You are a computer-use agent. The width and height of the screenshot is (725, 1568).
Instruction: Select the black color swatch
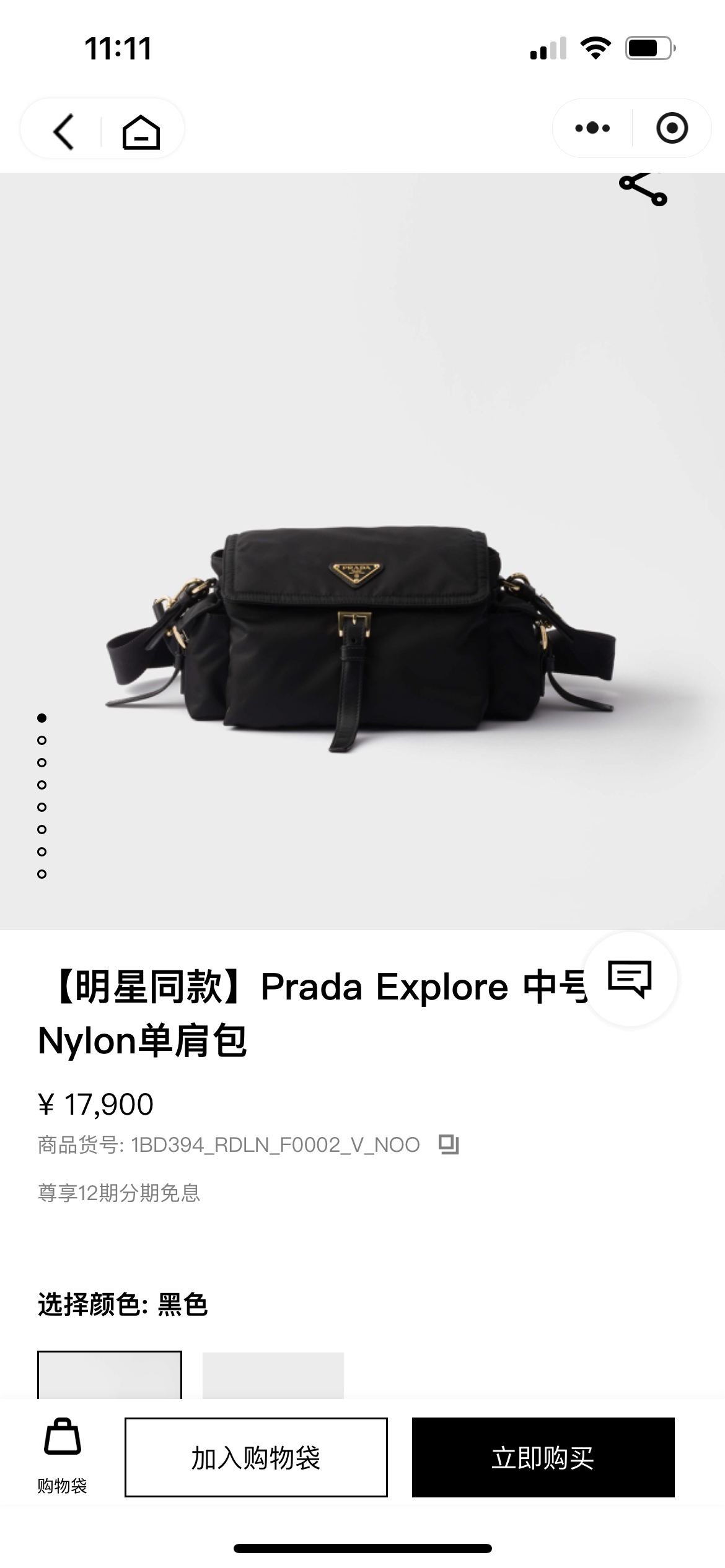pyautogui.click(x=110, y=1374)
